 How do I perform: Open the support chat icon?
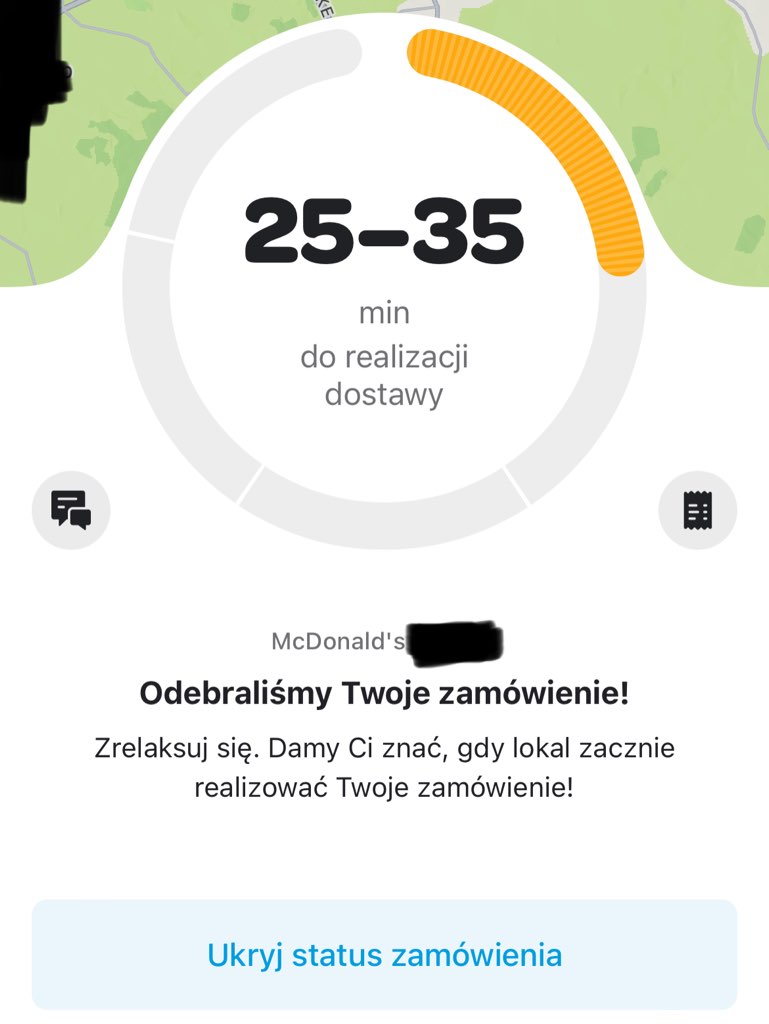(x=71, y=510)
